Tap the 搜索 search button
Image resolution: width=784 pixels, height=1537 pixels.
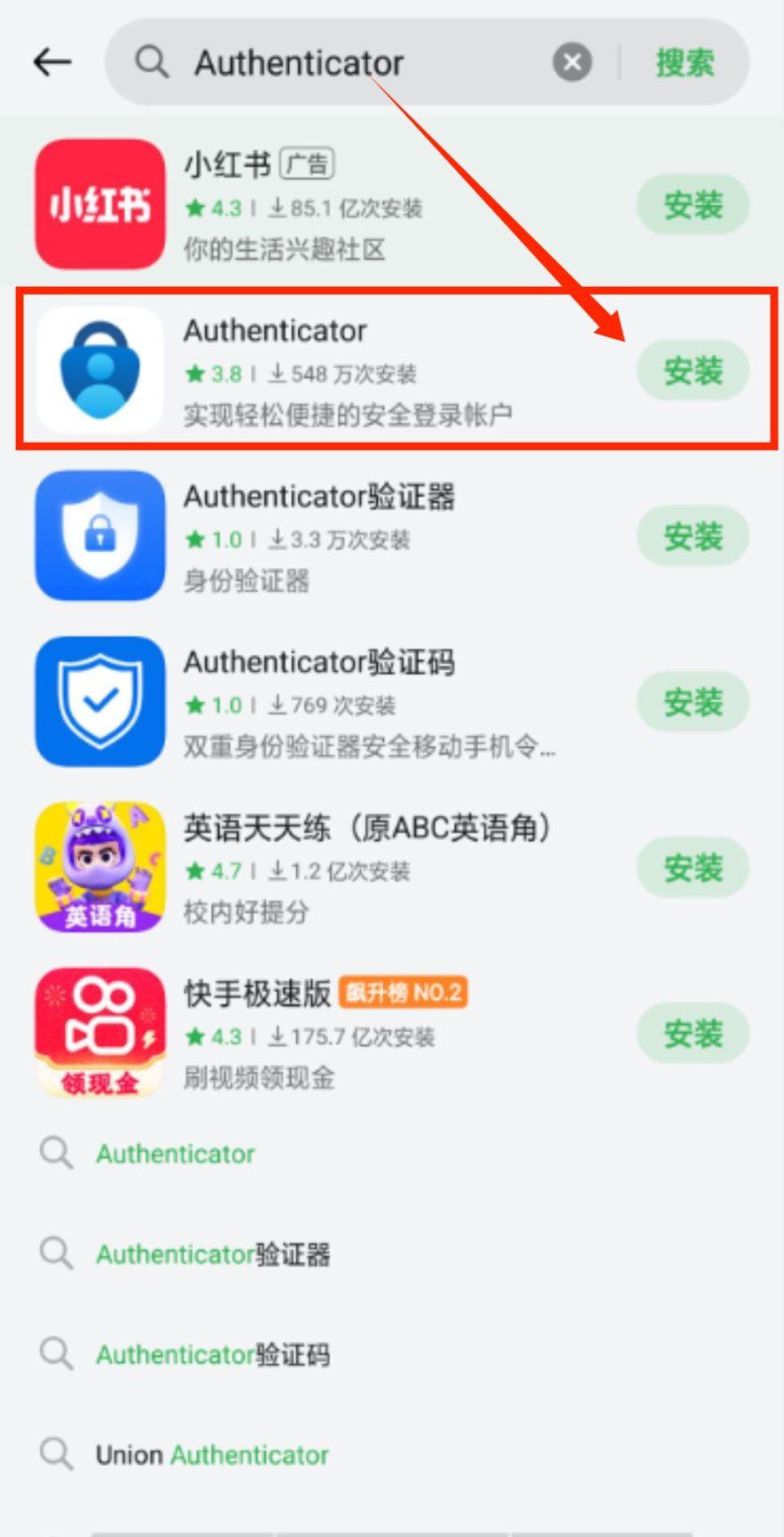[684, 62]
